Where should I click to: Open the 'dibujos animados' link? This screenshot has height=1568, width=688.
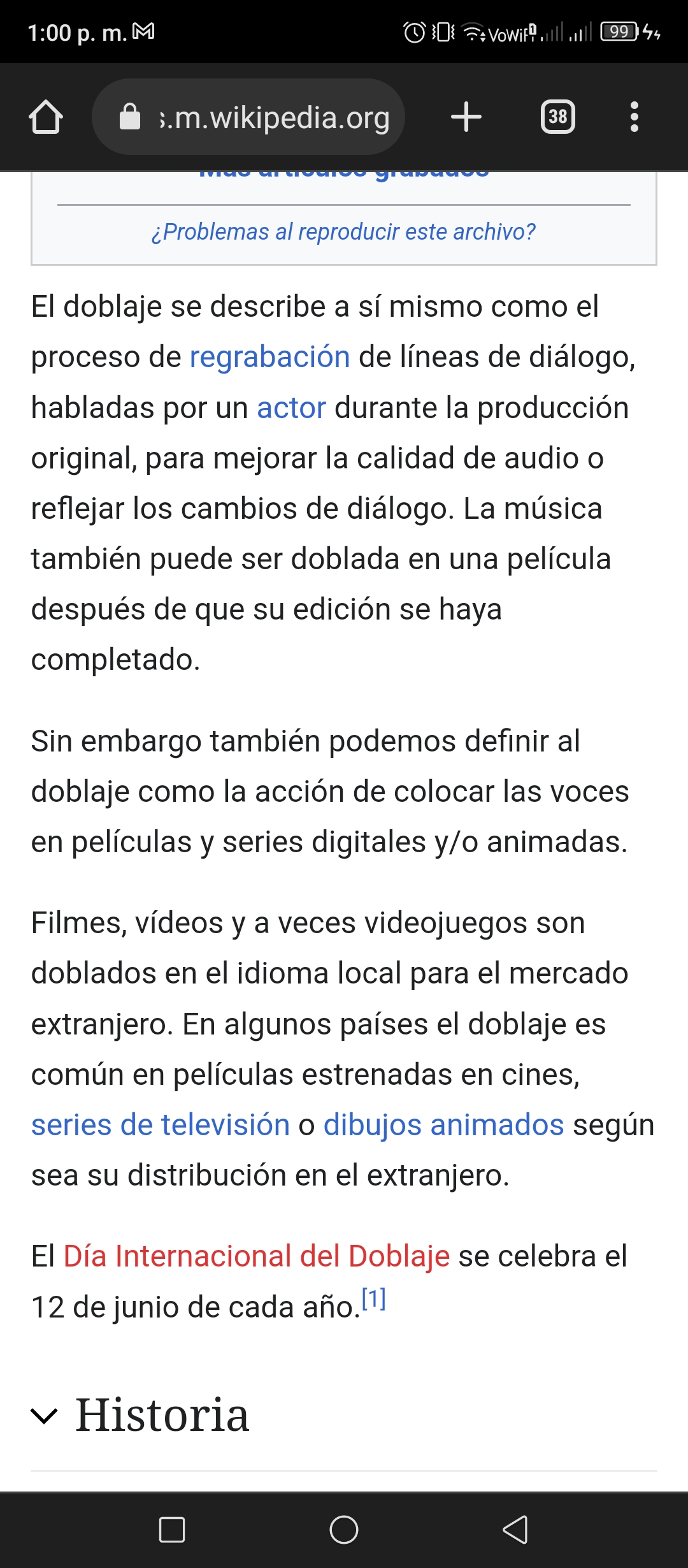443,1125
